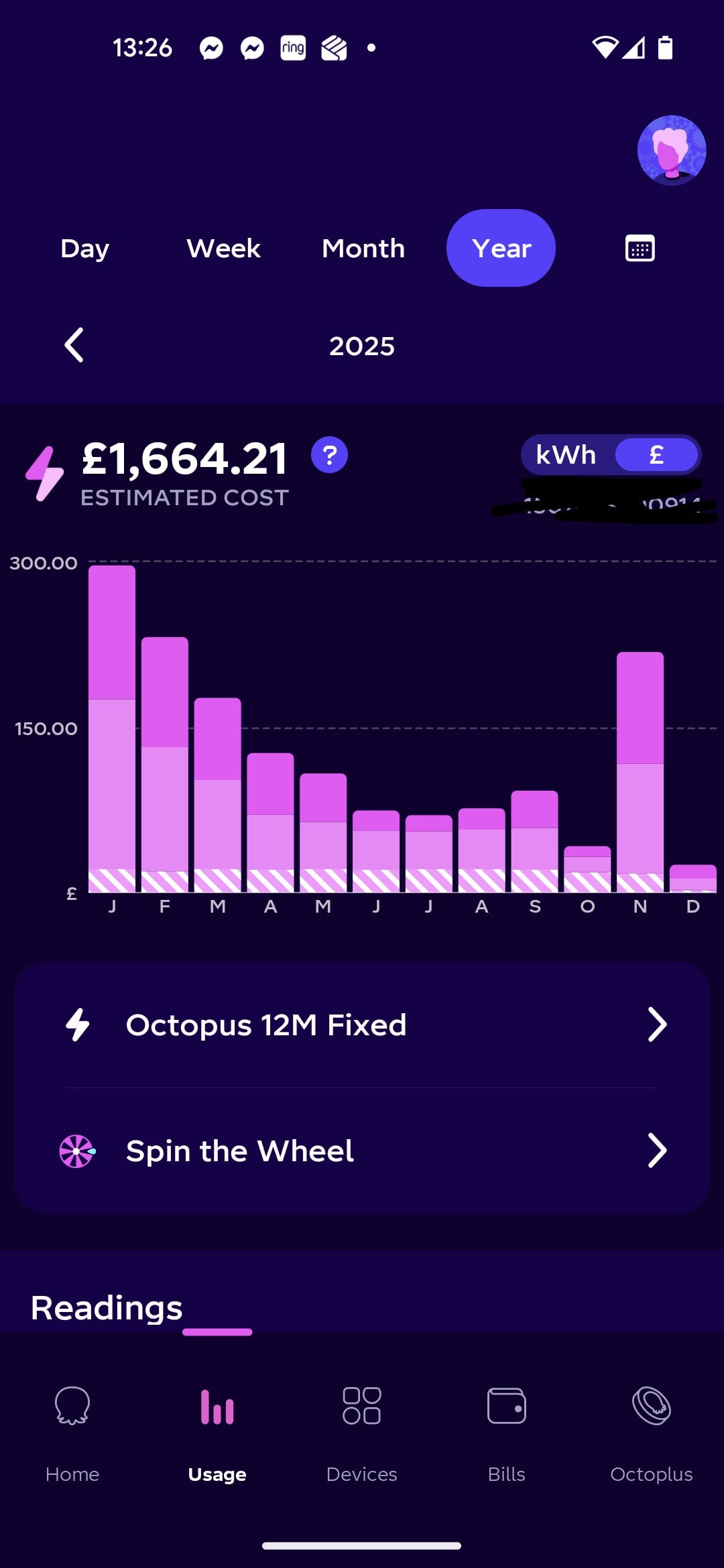Viewport: 724px width, 1568px height.
Task: Switch the chart units to kWh
Action: point(566,455)
